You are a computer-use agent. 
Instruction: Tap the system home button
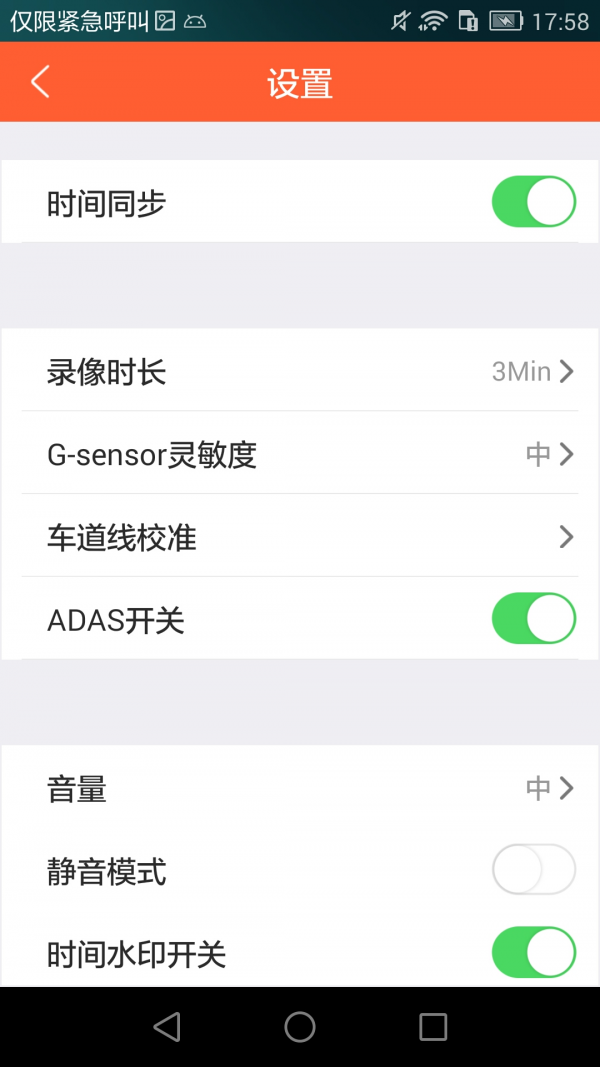tap(300, 1027)
